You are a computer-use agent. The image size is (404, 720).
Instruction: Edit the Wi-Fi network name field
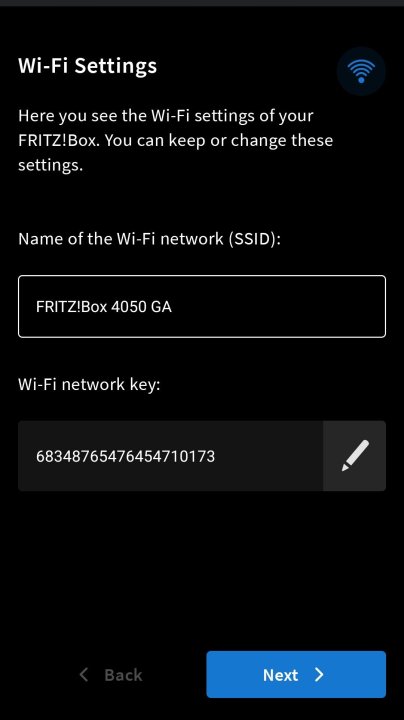(202, 306)
